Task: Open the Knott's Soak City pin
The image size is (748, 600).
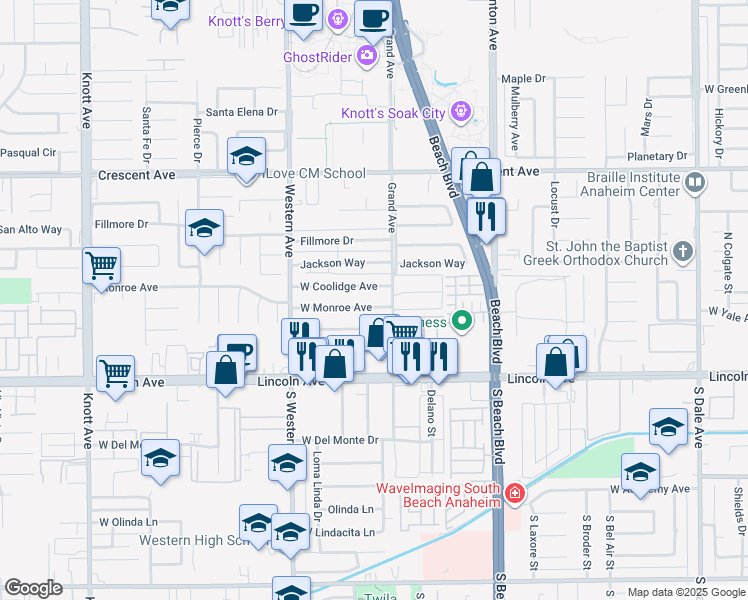Action: click(x=461, y=113)
